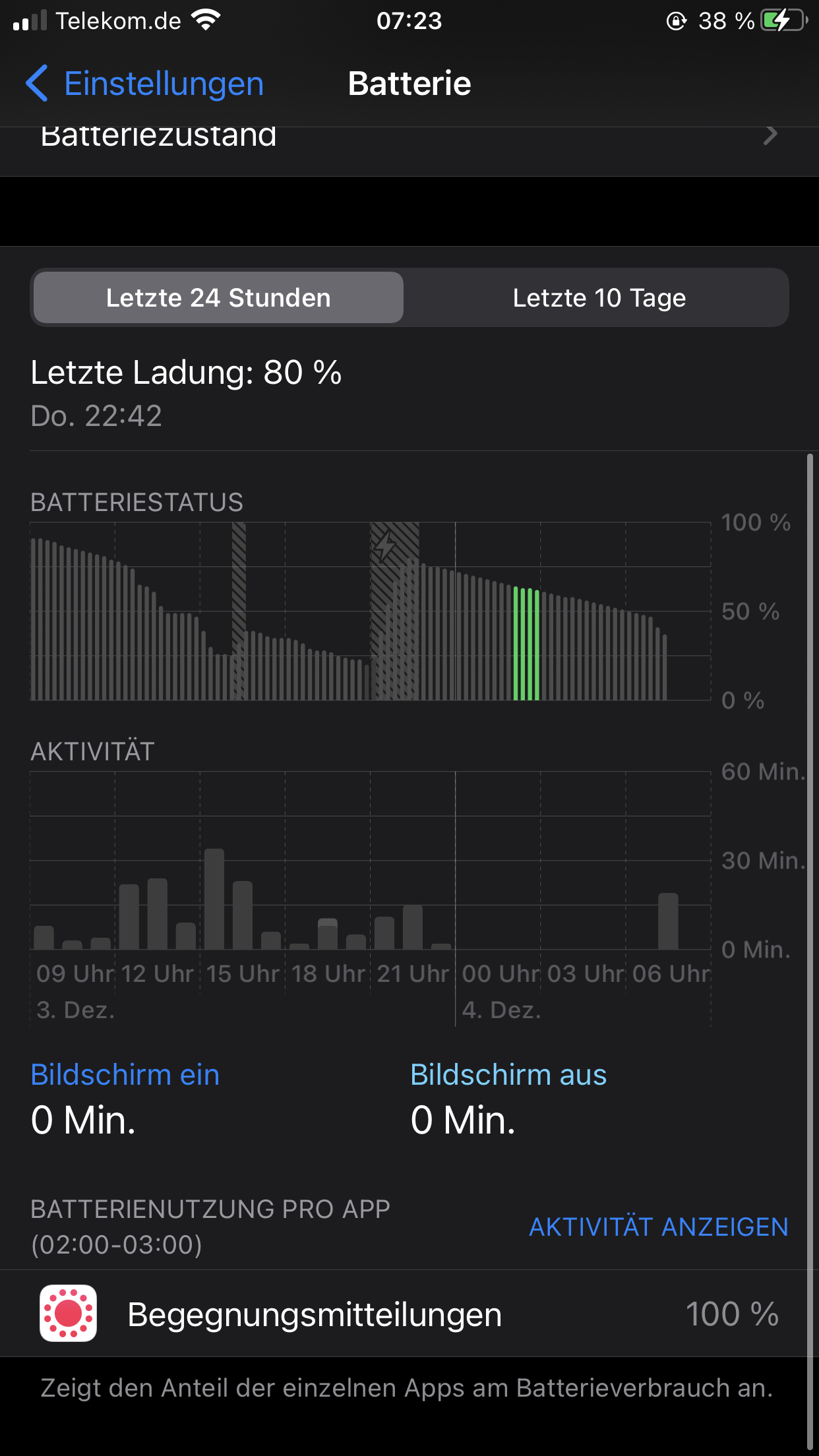Tap AKTIVITÄT ANZEIGEN link
The image size is (819, 1456).
(659, 1227)
